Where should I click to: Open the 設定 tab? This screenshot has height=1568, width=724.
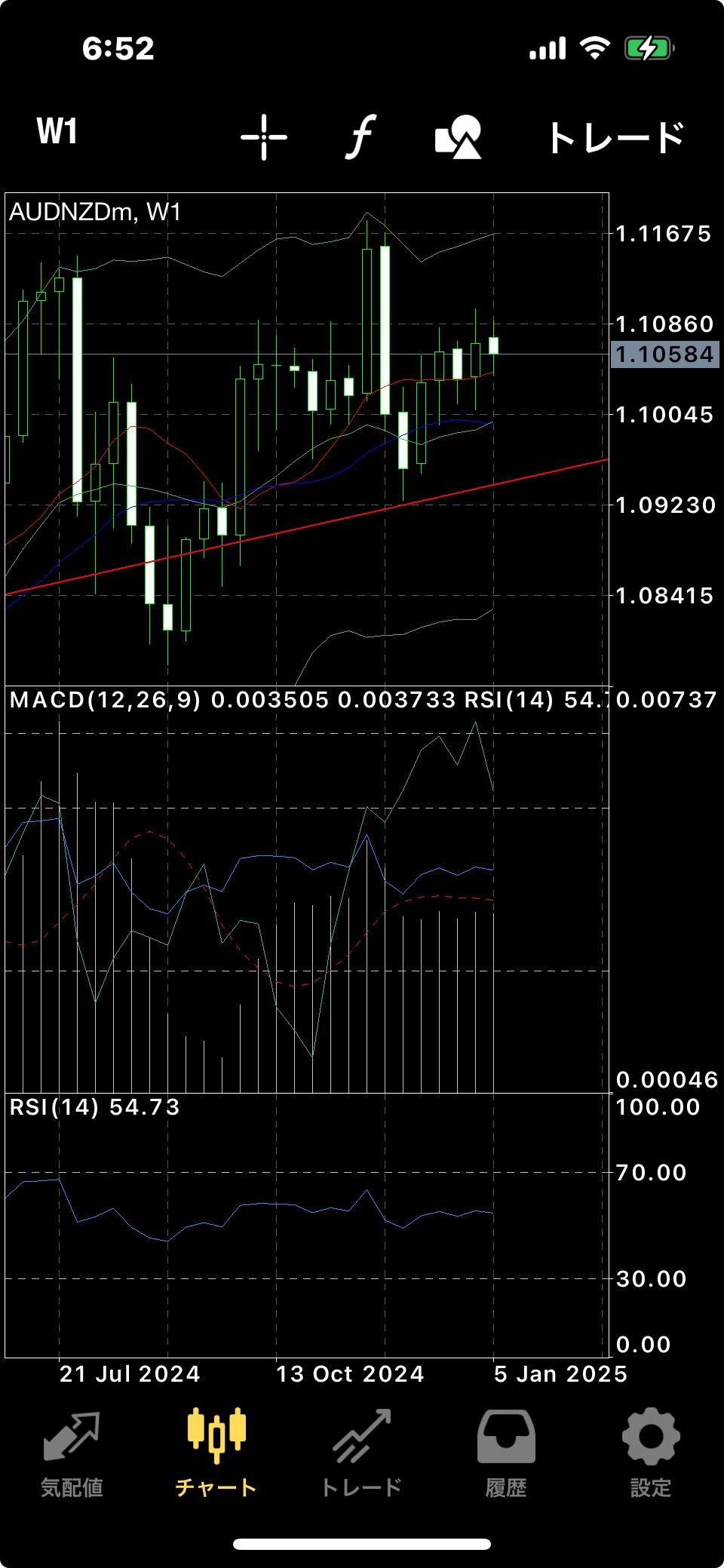pos(651,1455)
